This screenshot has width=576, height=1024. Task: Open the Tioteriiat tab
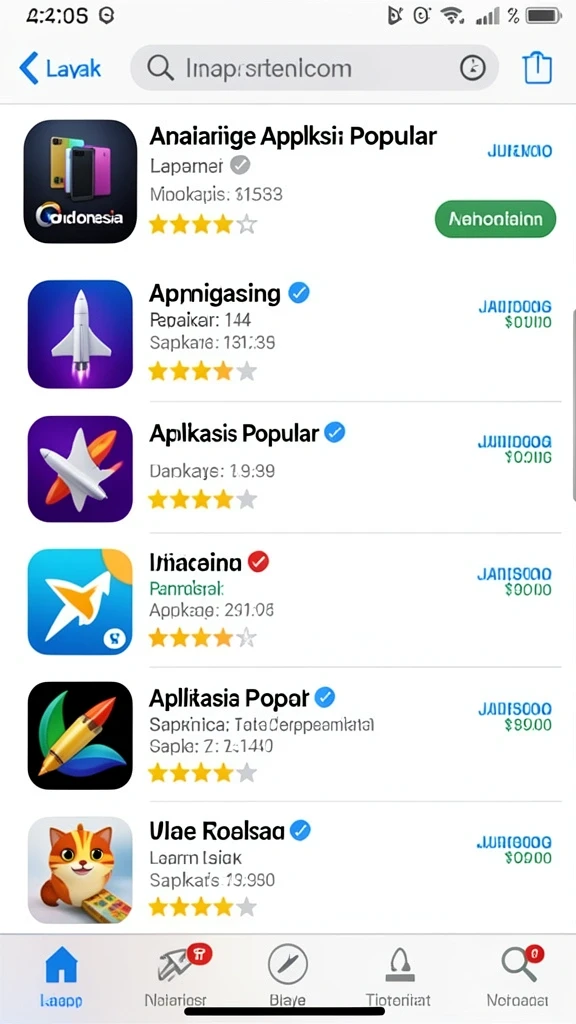(x=398, y=975)
